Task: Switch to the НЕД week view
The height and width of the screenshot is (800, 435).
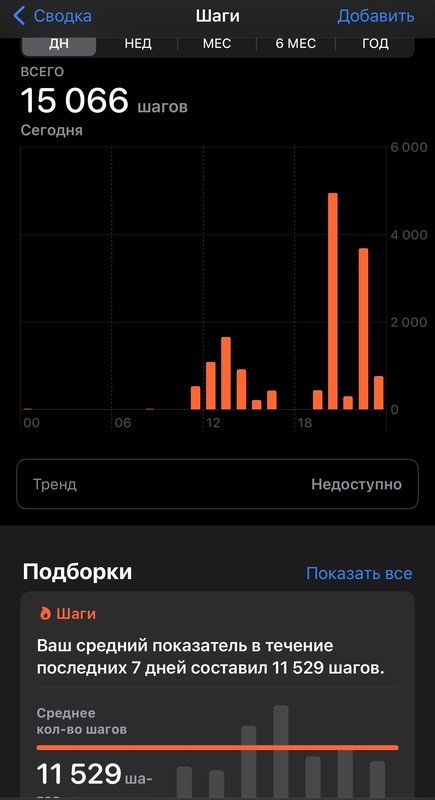Action: pyautogui.click(x=138, y=44)
